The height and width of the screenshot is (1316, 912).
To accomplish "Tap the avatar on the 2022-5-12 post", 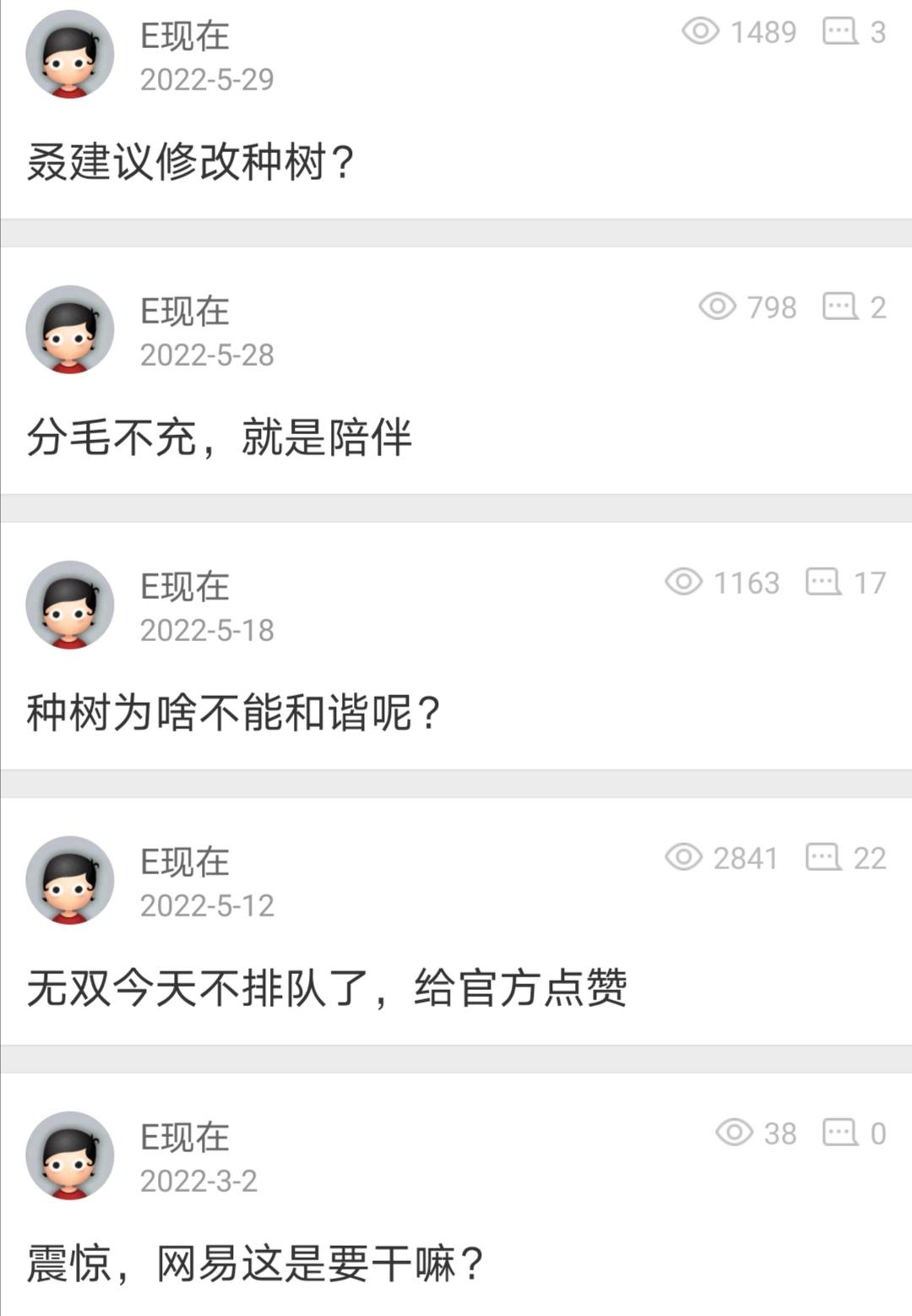I will 70,880.
